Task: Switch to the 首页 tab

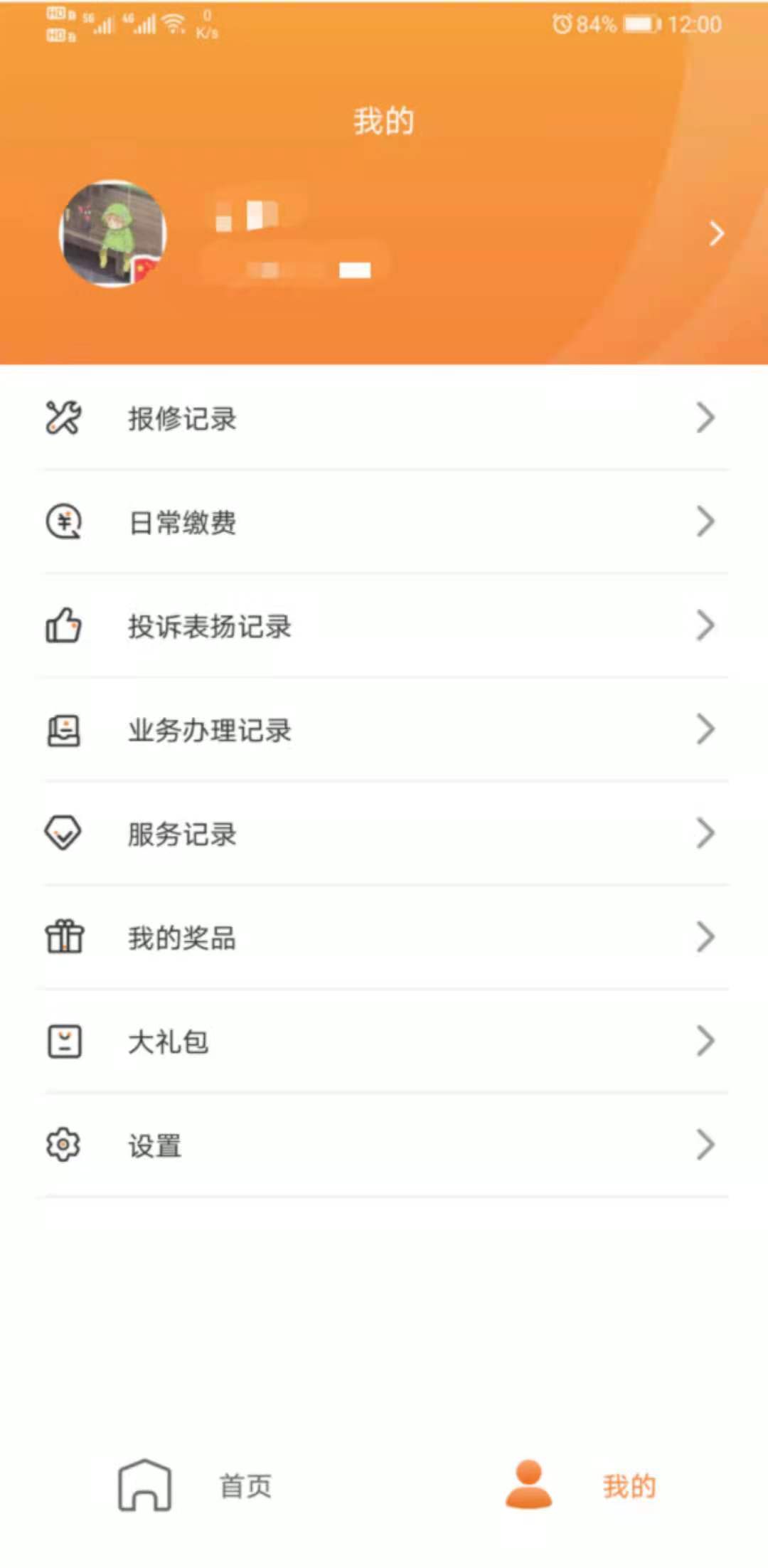Action: pos(244,1485)
